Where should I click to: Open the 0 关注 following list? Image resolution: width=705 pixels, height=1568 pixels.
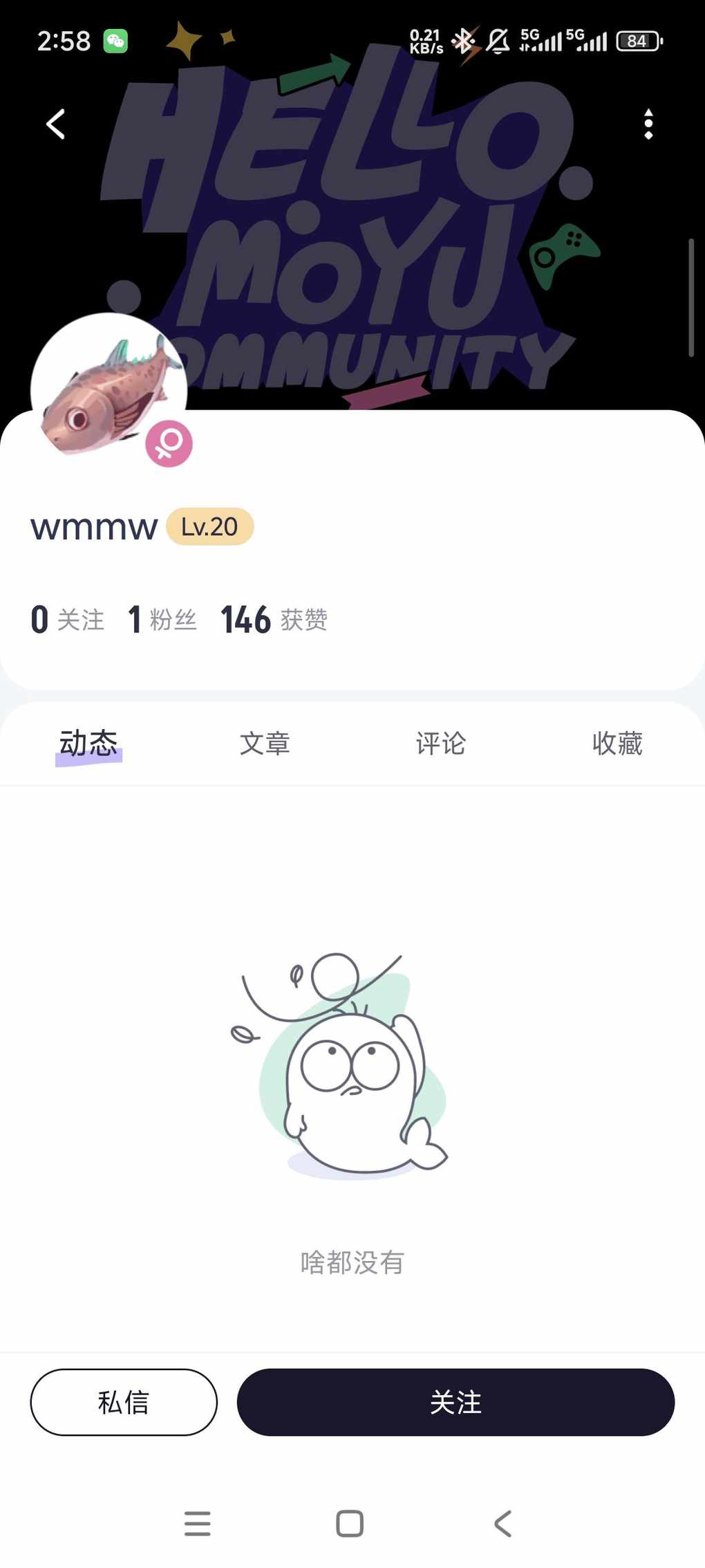coord(68,619)
